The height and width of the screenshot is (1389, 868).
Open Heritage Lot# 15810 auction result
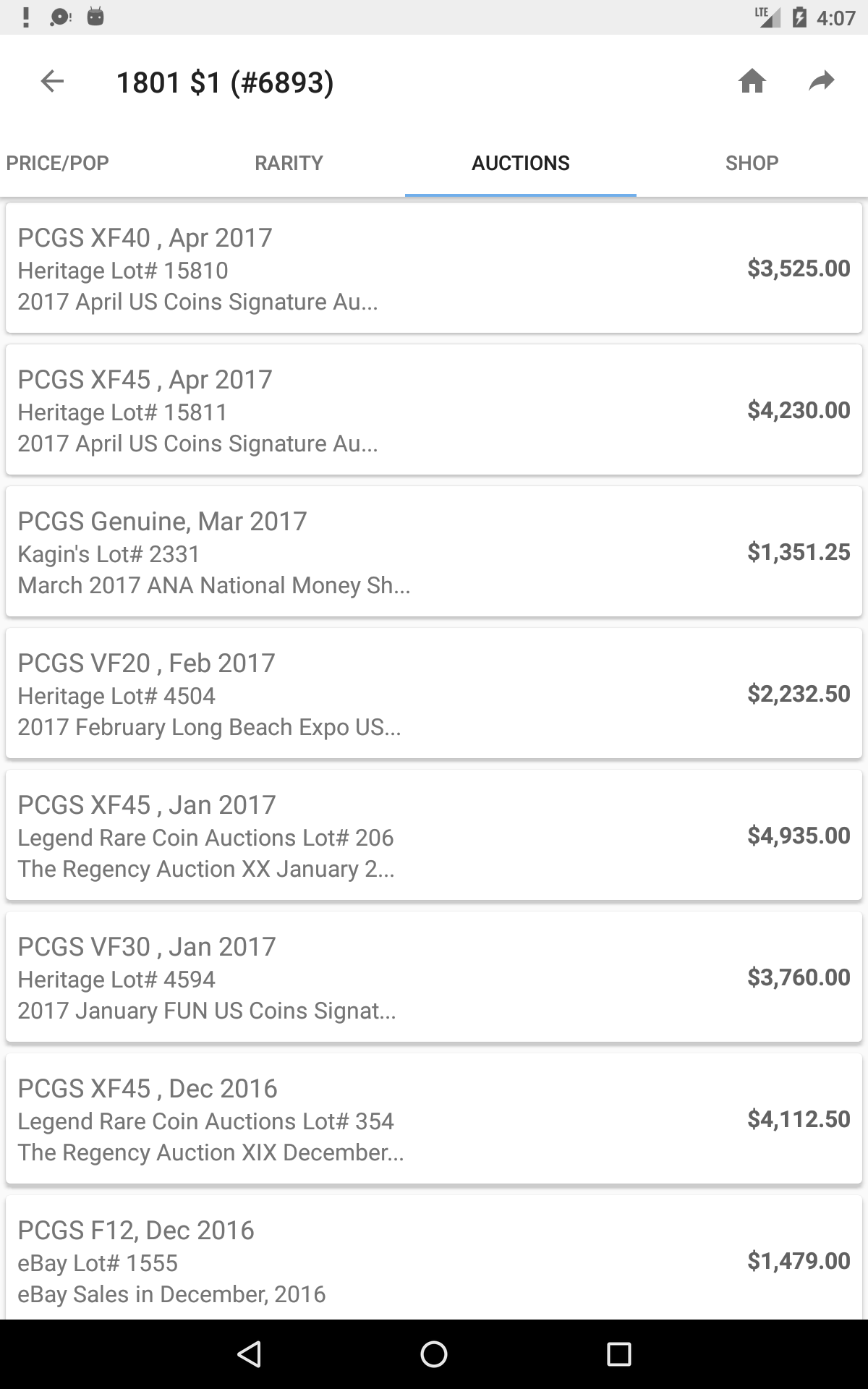pos(434,268)
